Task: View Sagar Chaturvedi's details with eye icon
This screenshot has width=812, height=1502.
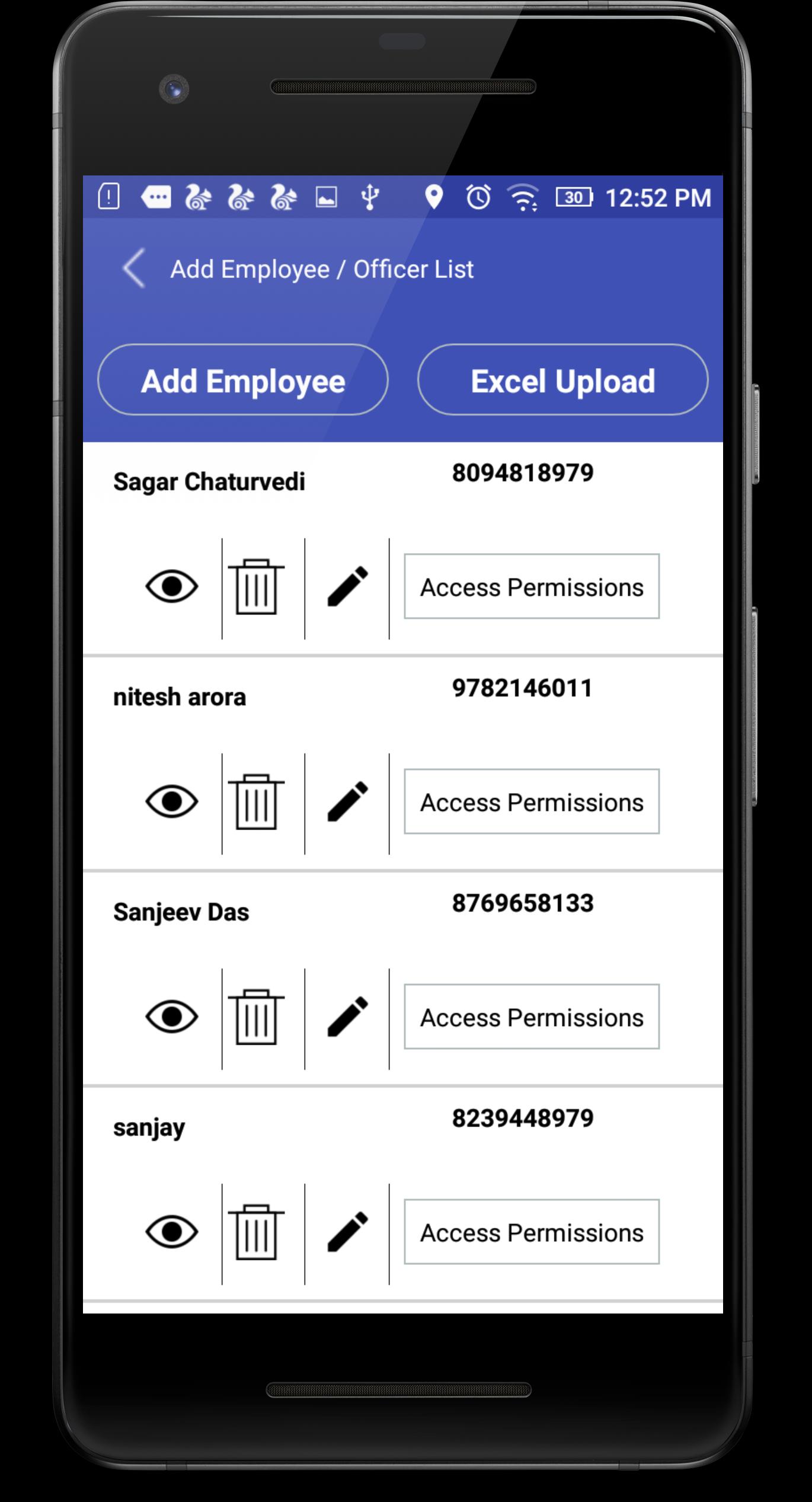Action: tap(171, 587)
